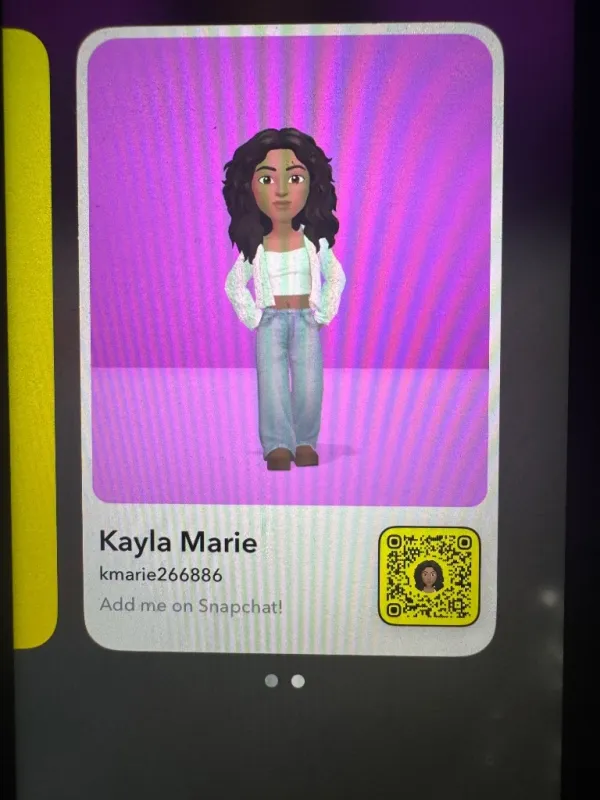Tap the first page indicator dot

tap(271, 681)
